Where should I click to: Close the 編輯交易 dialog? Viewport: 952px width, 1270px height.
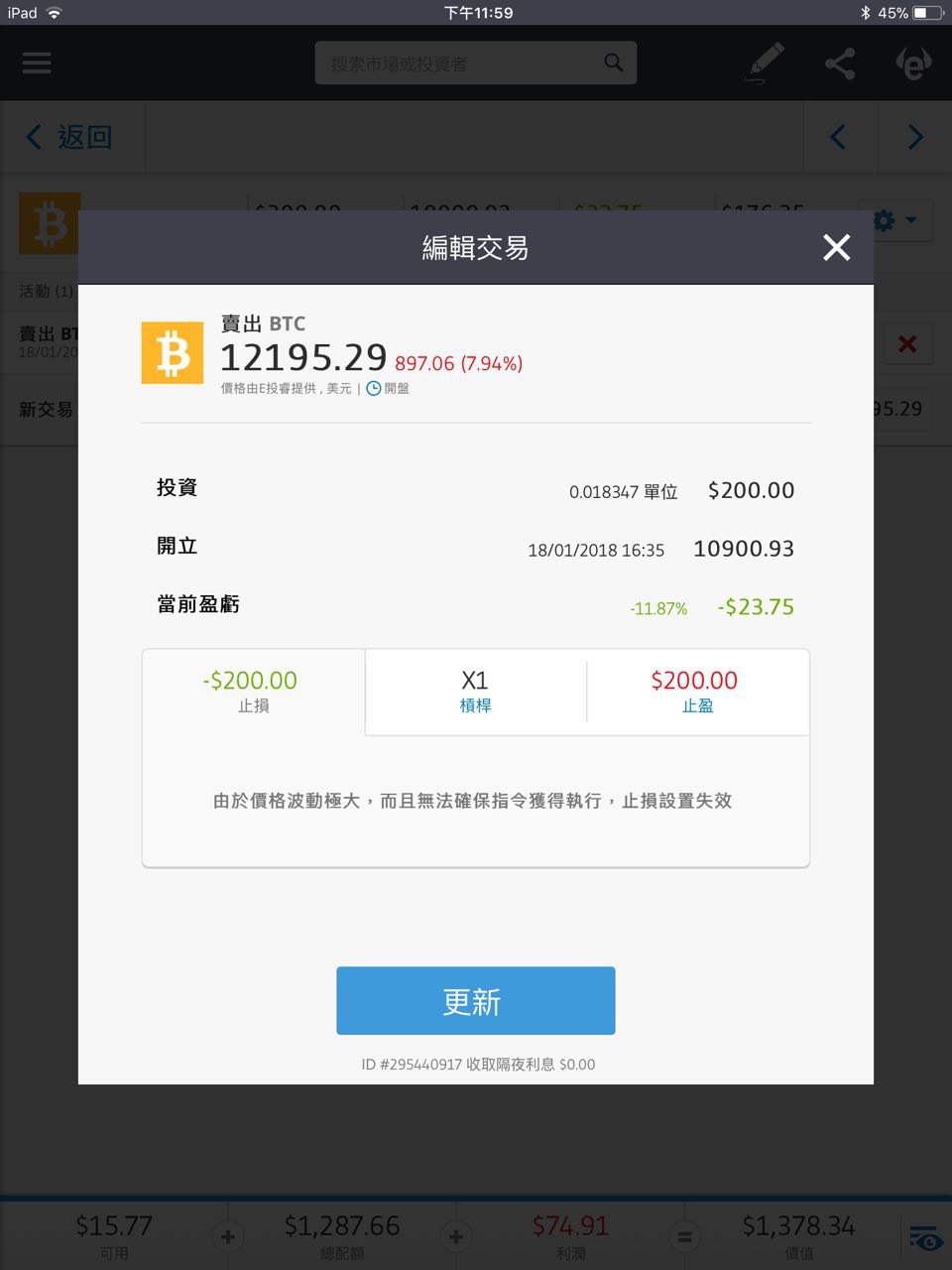(x=836, y=247)
